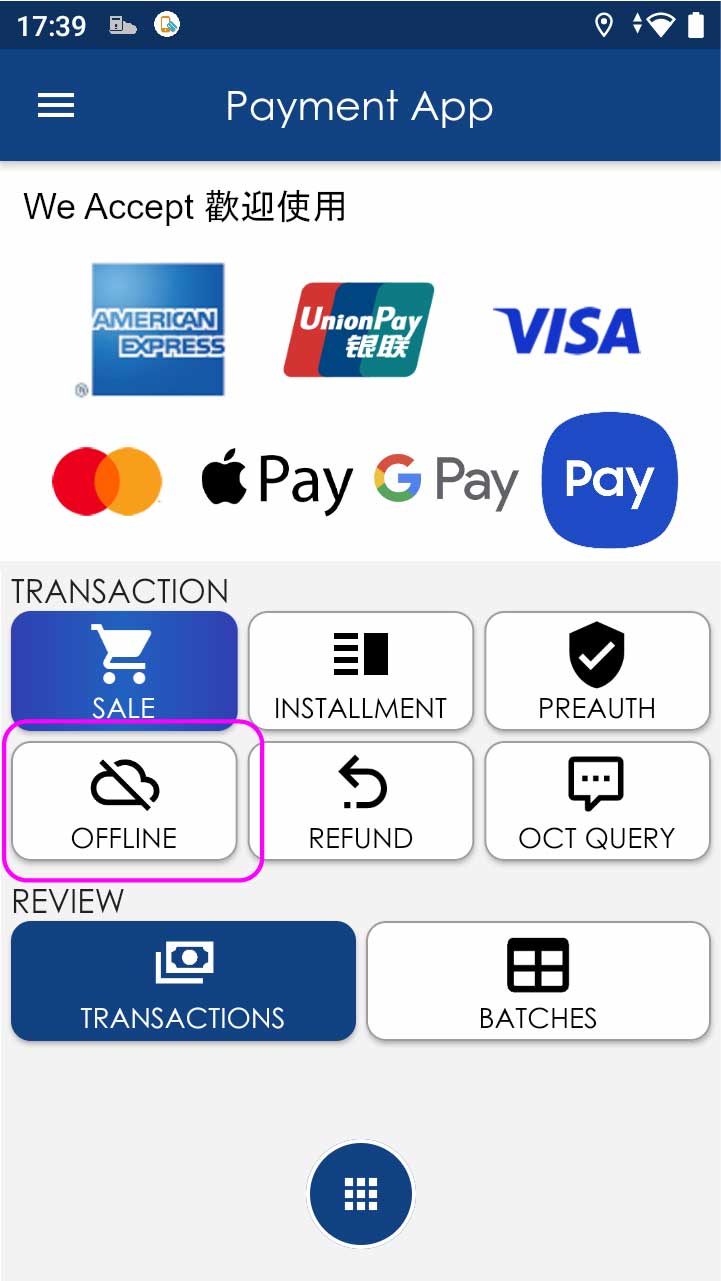Viewport: 721px width, 1281px height.
Task: Tap the round keypad grid button
Action: 361,1193
